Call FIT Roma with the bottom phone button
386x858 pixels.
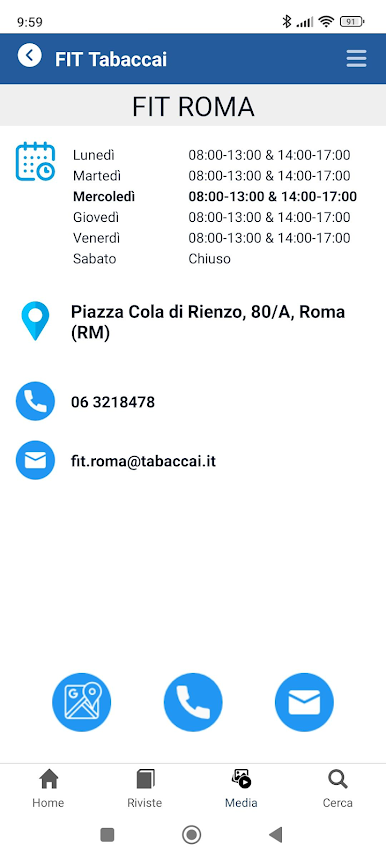click(193, 702)
